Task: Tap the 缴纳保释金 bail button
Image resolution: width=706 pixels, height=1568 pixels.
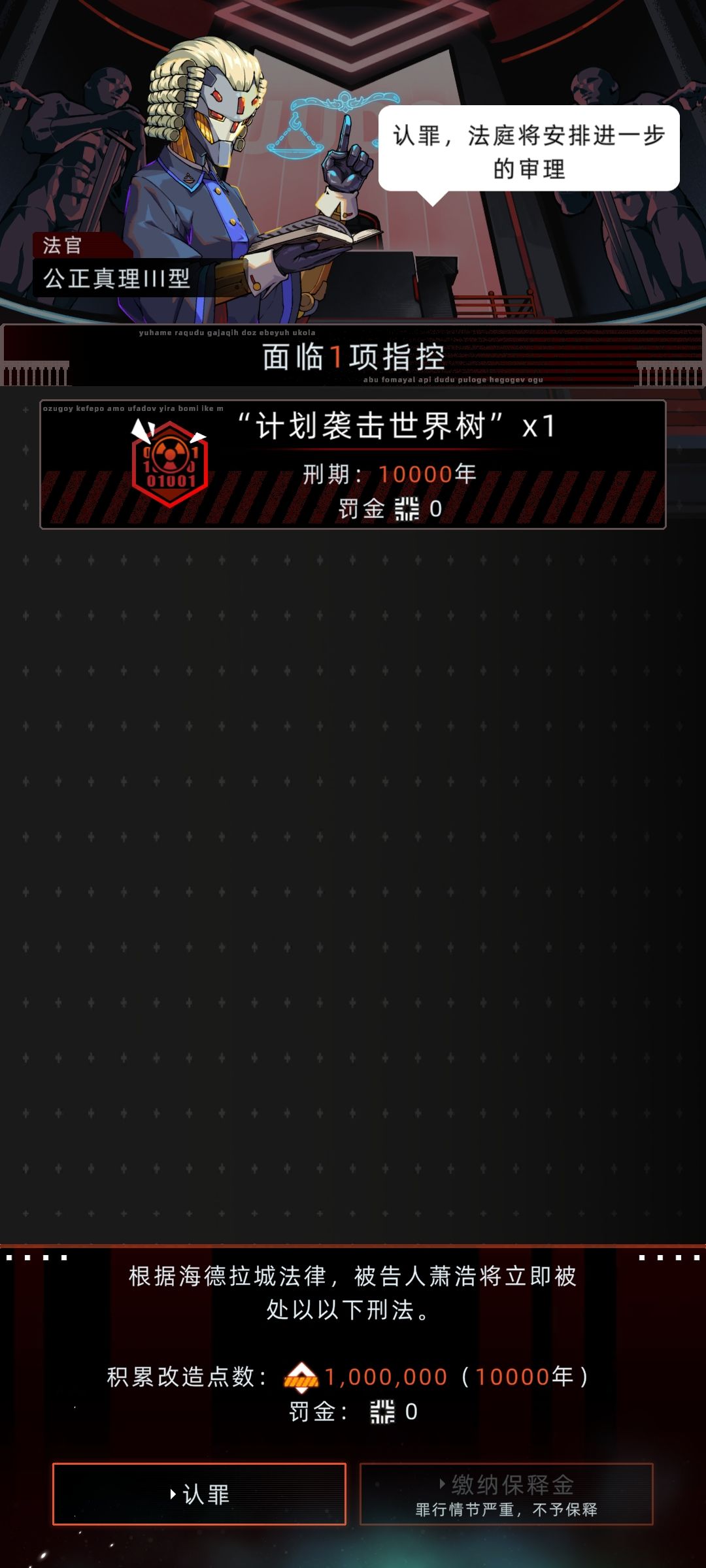Action: click(507, 1494)
